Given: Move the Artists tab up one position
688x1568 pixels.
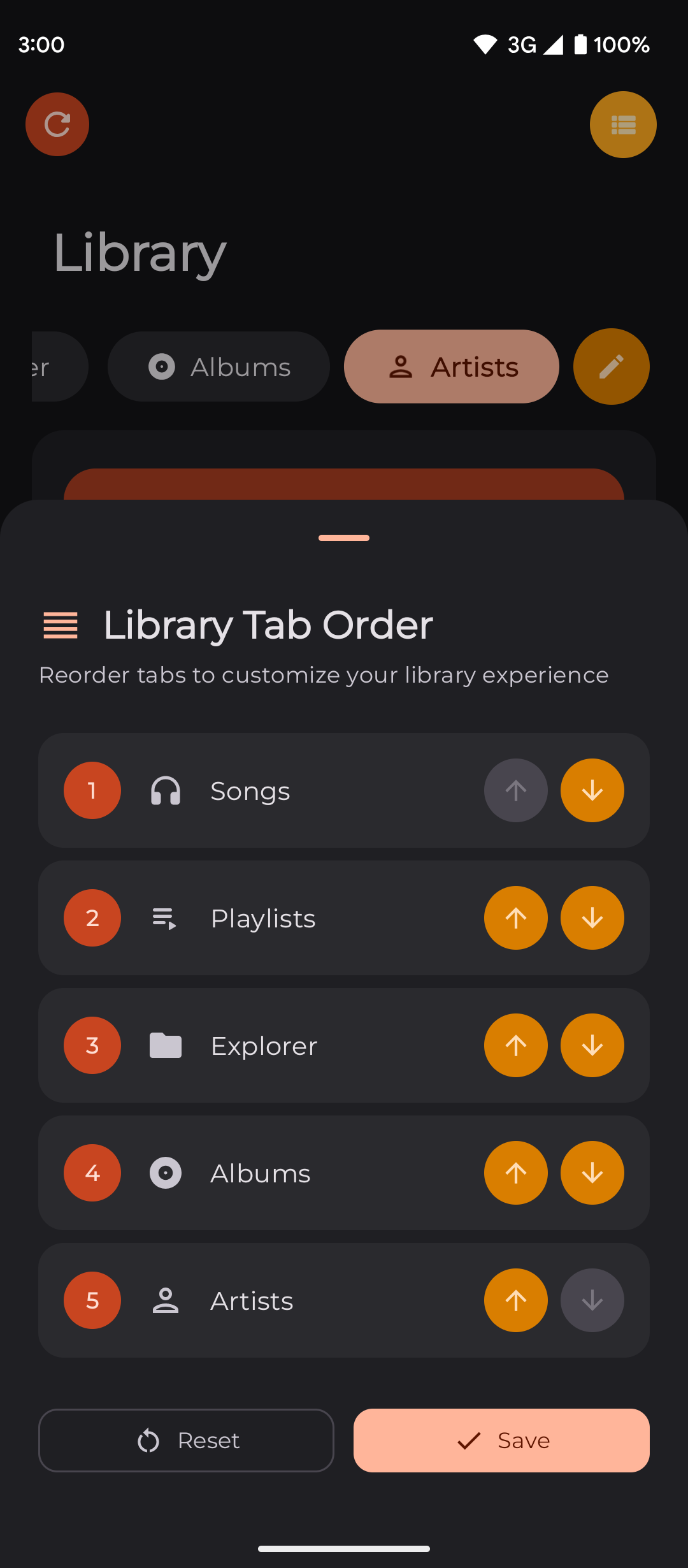Looking at the screenshot, I should pos(515,1300).
